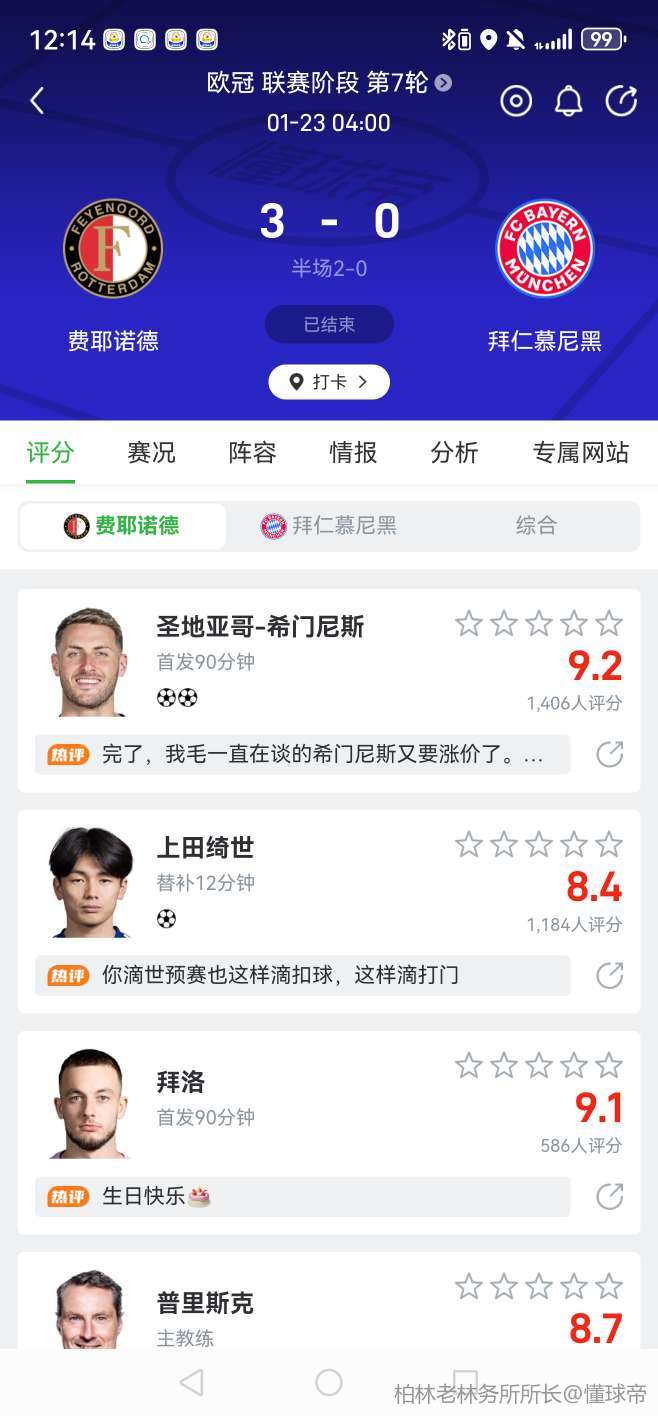Select the 情报 tab

tap(353, 453)
